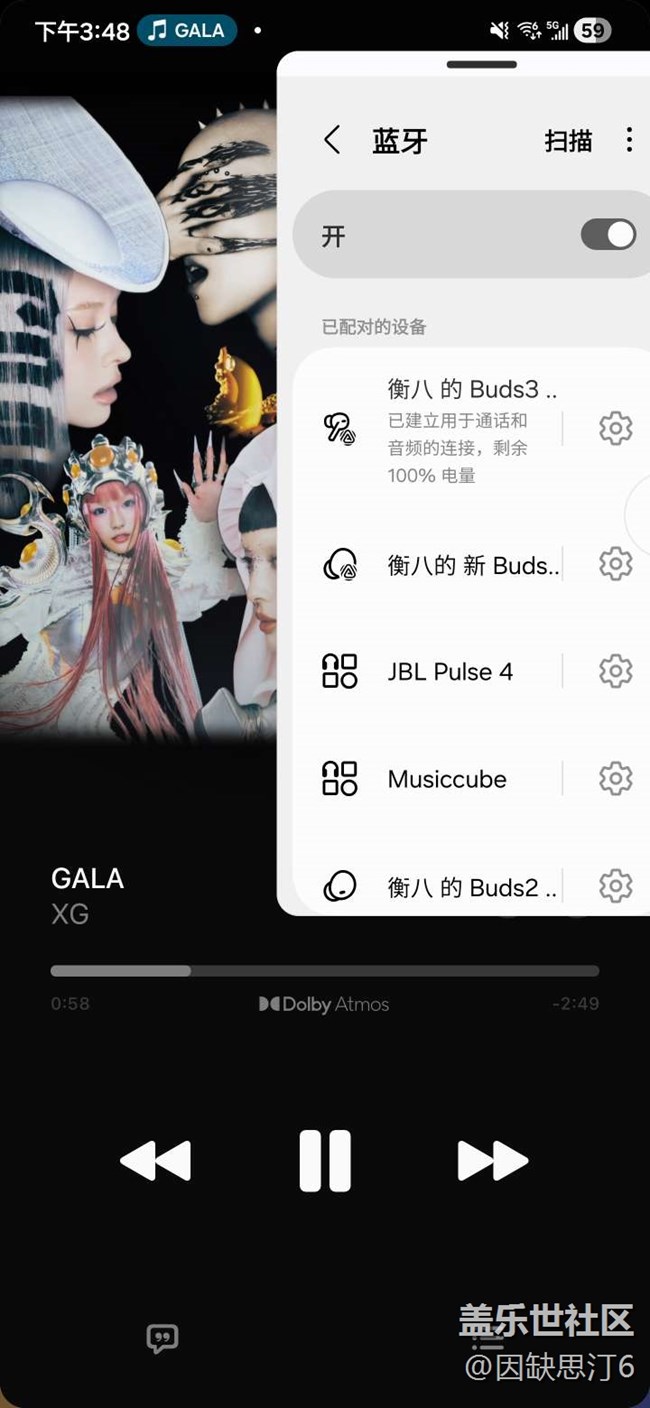This screenshot has height=1408, width=650.
Task: Open settings gear for 衡八 的 Buds2
Action: [x=615, y=886]
